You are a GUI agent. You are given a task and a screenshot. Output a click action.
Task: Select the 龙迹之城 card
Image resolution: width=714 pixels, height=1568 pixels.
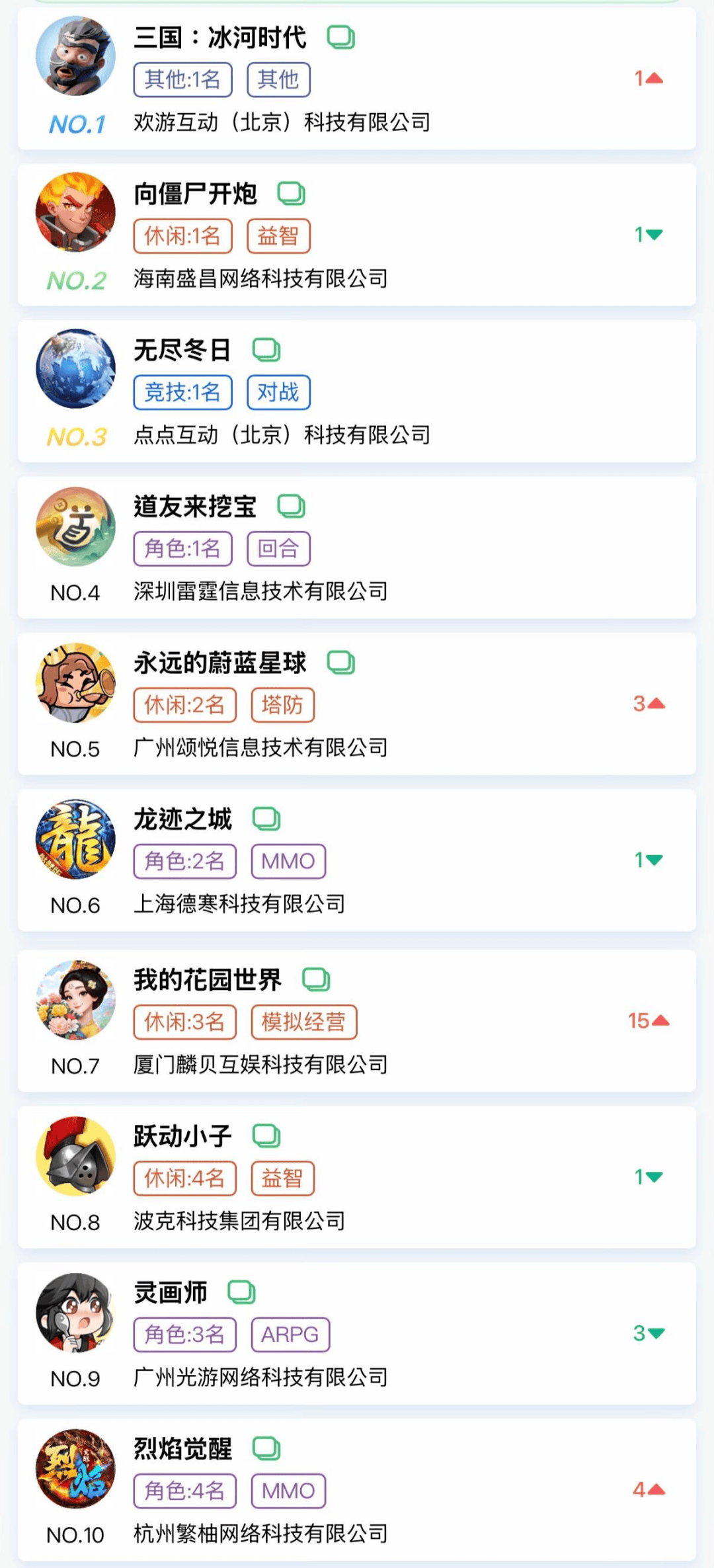[357, 860]
